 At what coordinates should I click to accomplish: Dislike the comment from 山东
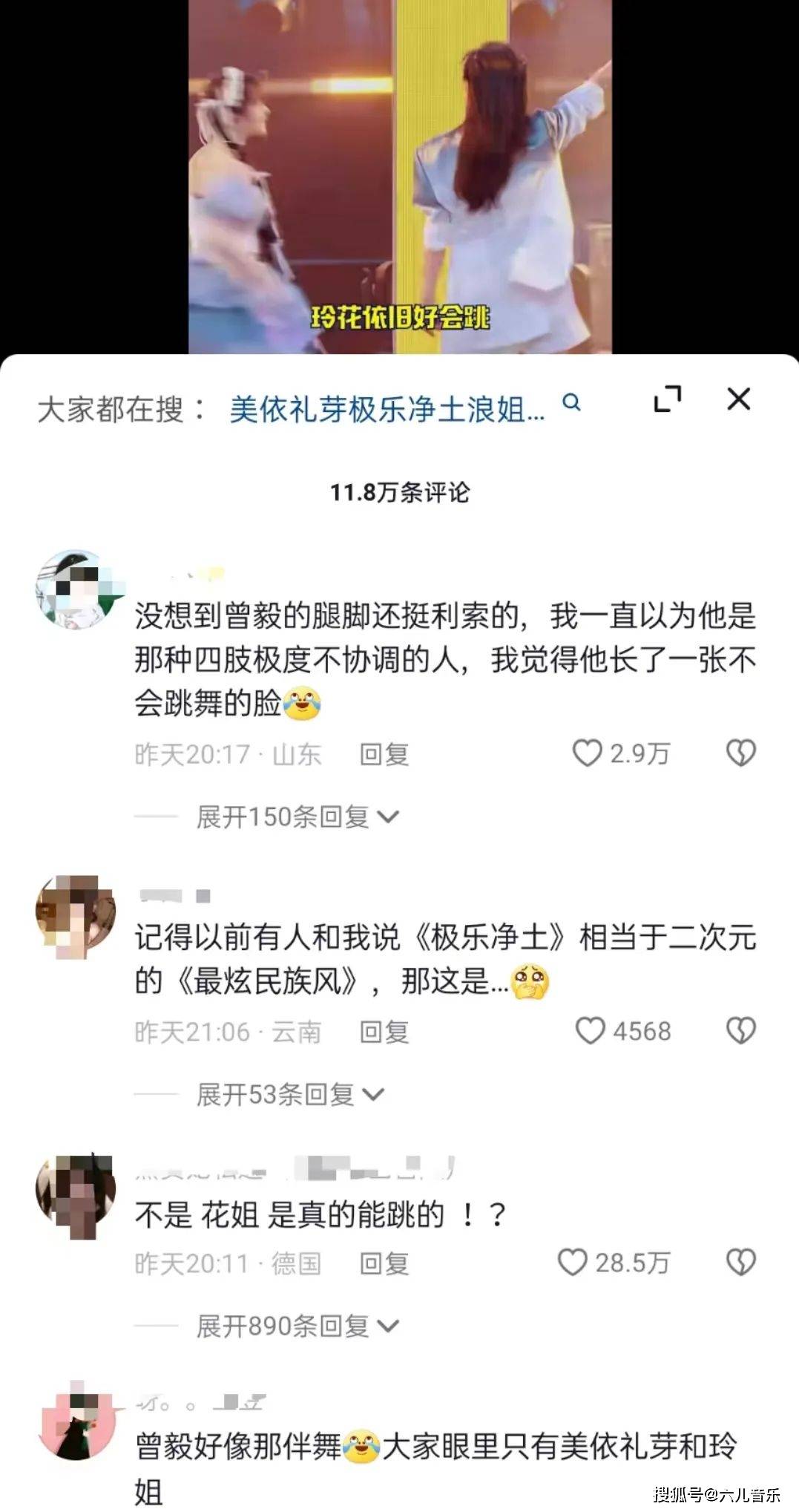point(740,753)
